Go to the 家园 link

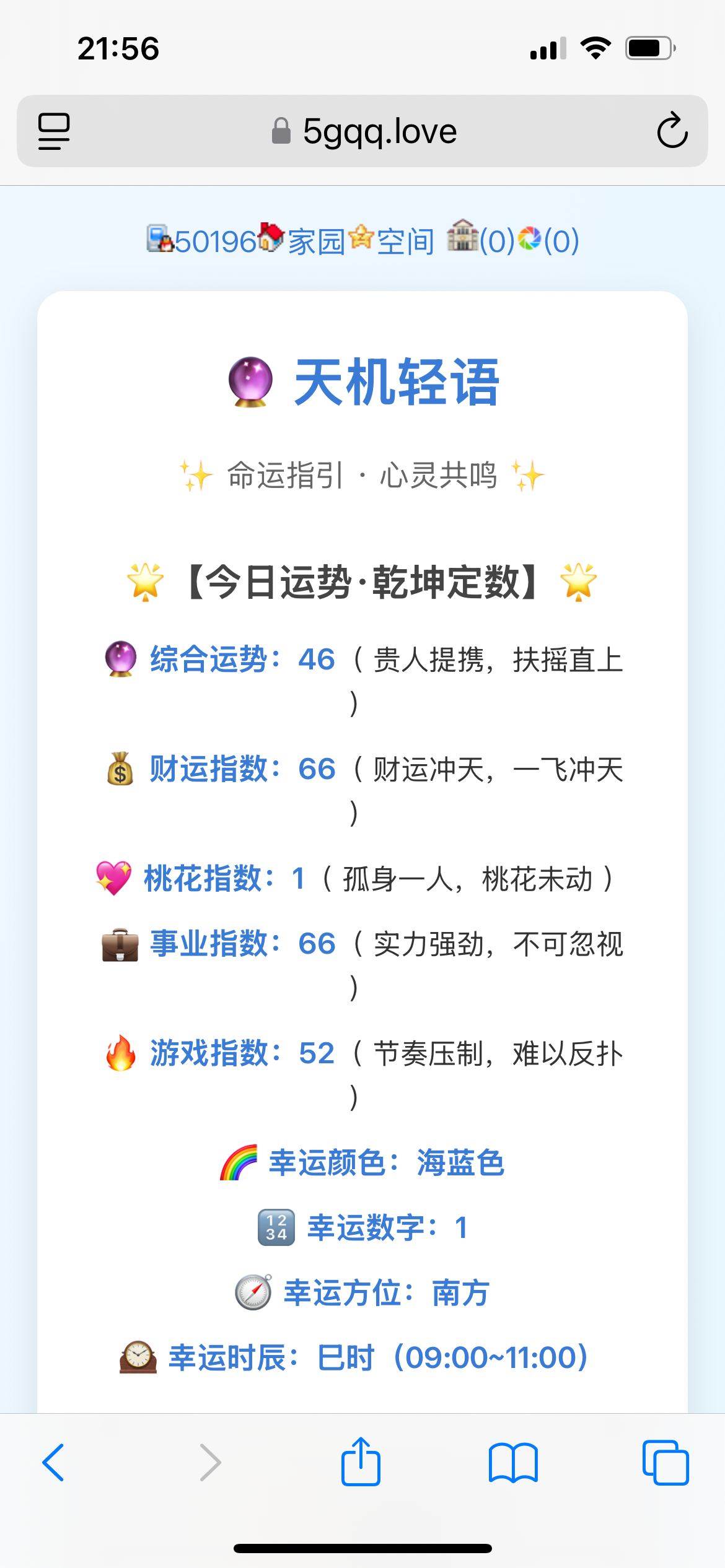tap(315, 241)
